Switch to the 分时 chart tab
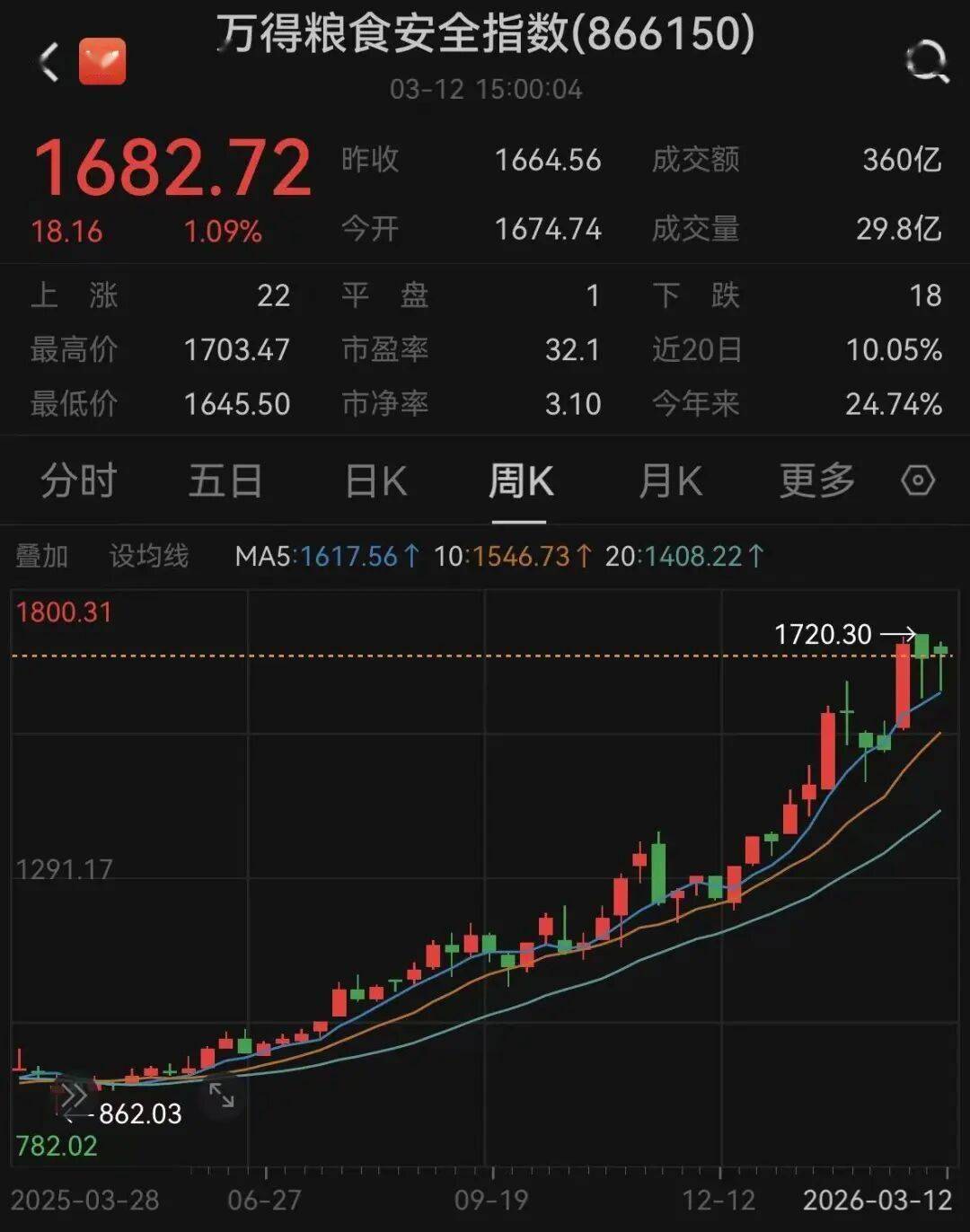 79,480
